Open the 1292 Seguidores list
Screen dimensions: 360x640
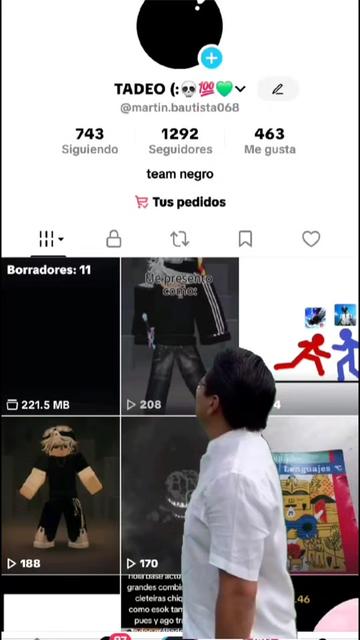180,141
